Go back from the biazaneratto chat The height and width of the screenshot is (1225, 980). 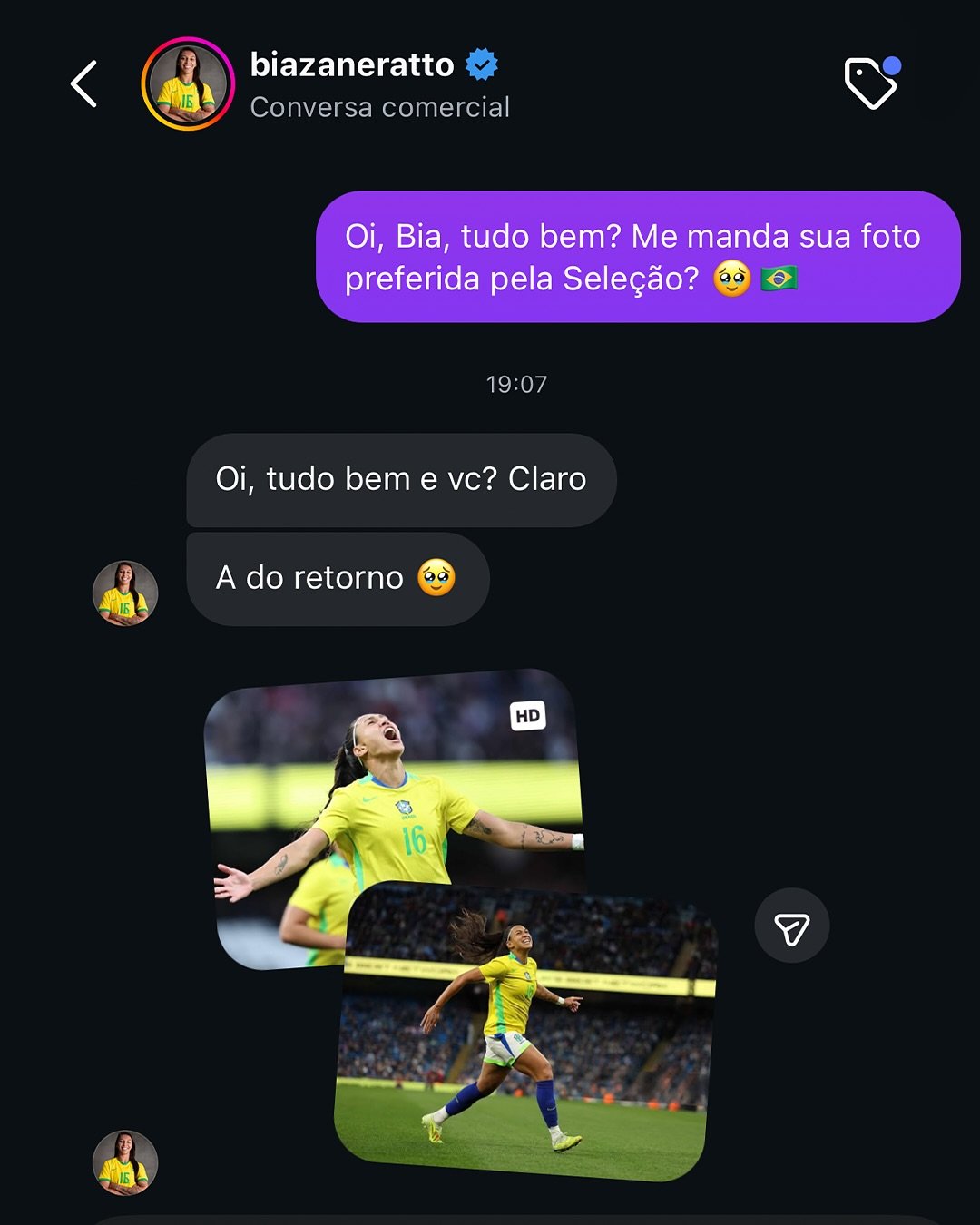coord(84,84)
